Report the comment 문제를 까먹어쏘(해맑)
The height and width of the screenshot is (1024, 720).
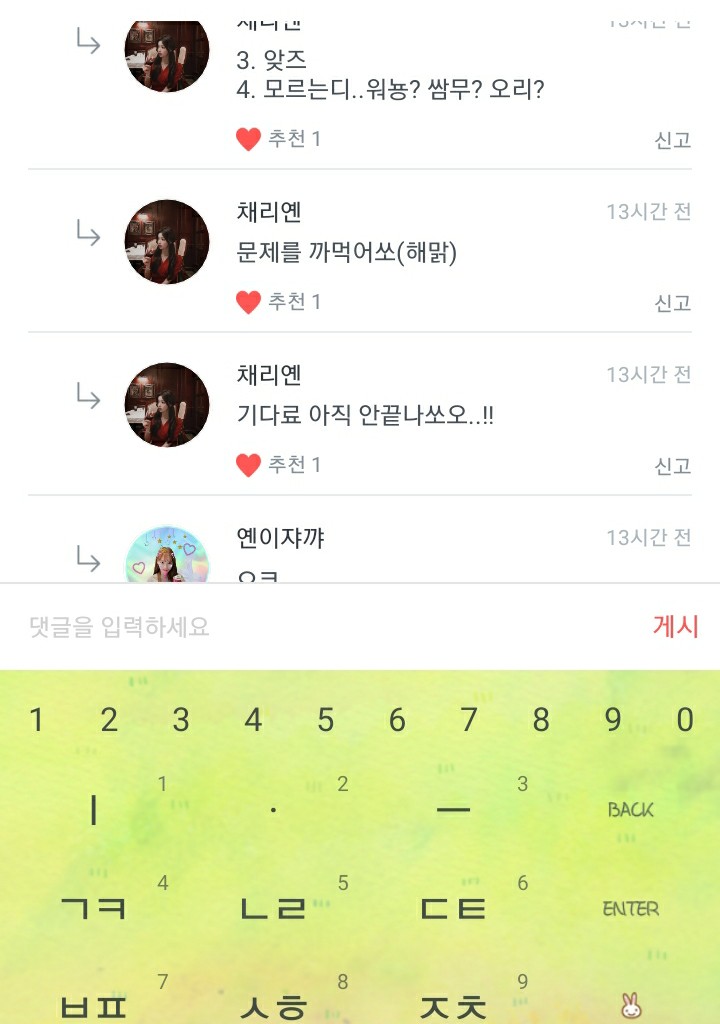(672, 303)
